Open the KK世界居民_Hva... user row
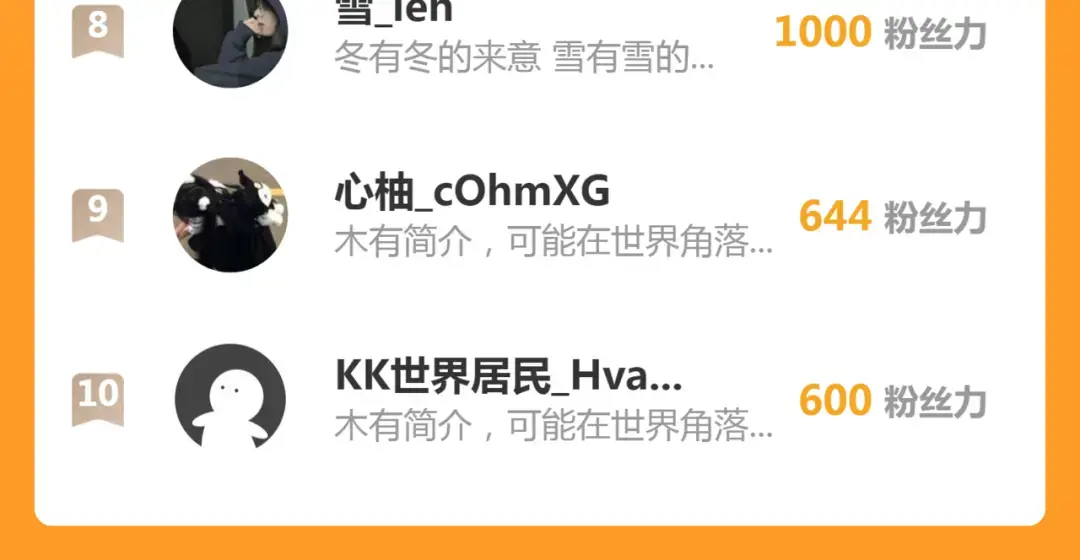The image size is (1080, 560). coord(540,398)
